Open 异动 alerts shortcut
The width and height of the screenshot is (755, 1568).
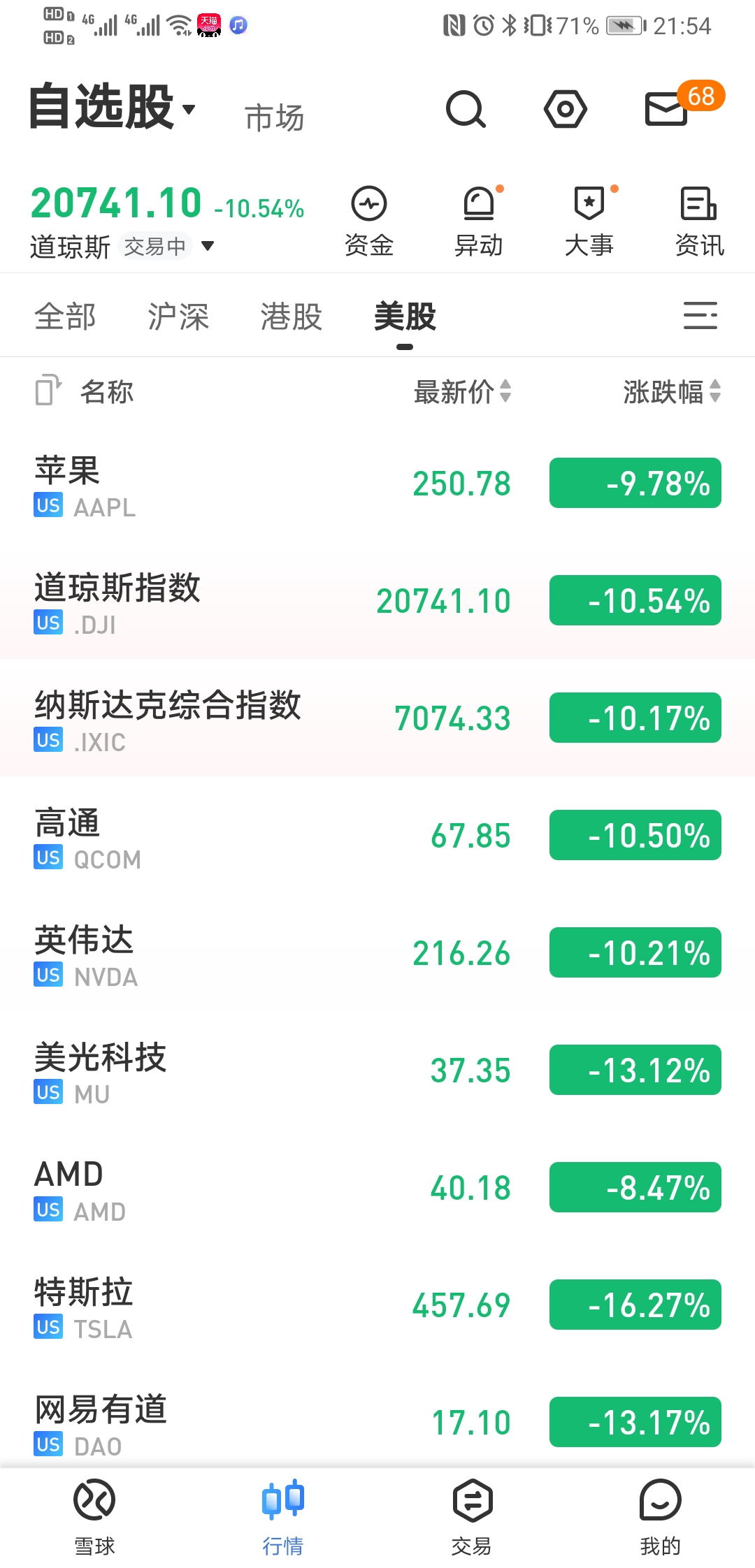pyautogui.click(x=479, y=222)
